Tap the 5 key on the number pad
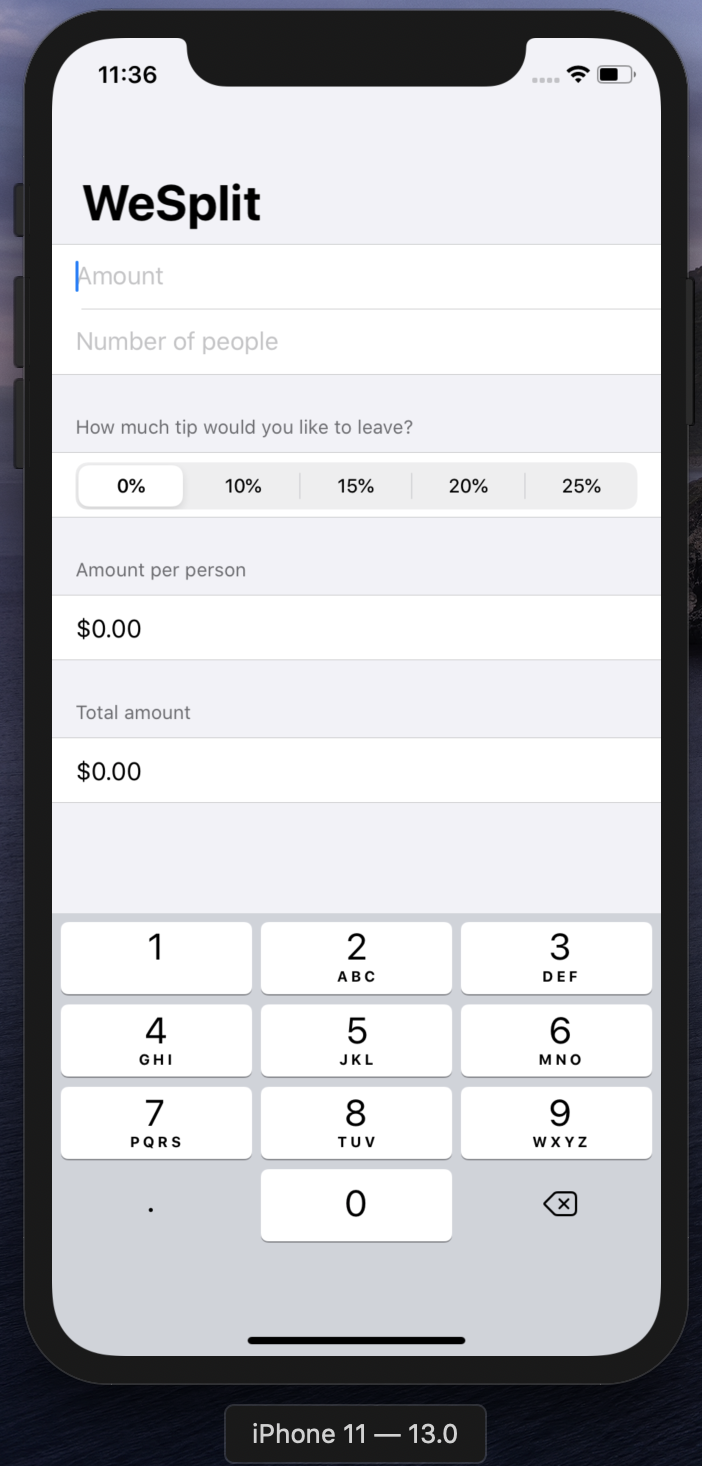 (356, 1040)
